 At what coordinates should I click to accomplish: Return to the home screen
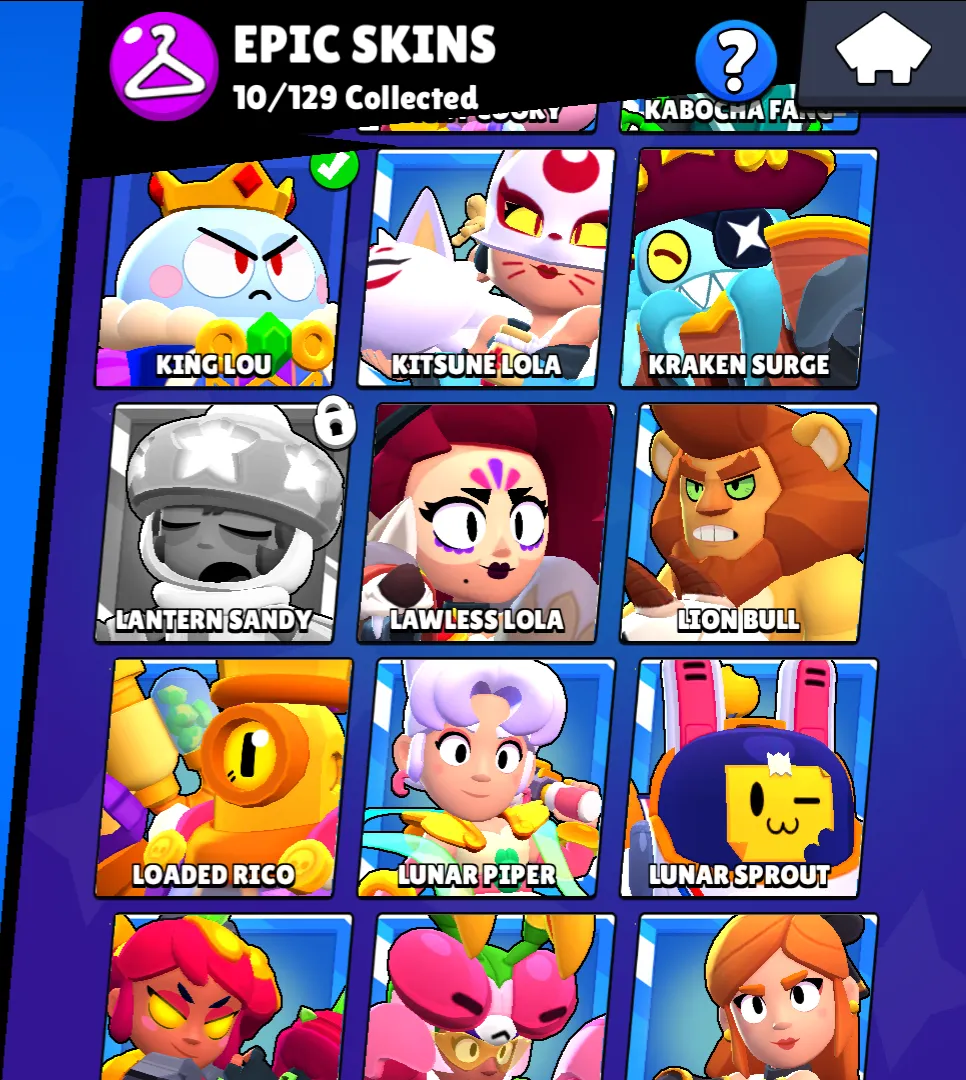pyautogui.click(x=883, y=52)
